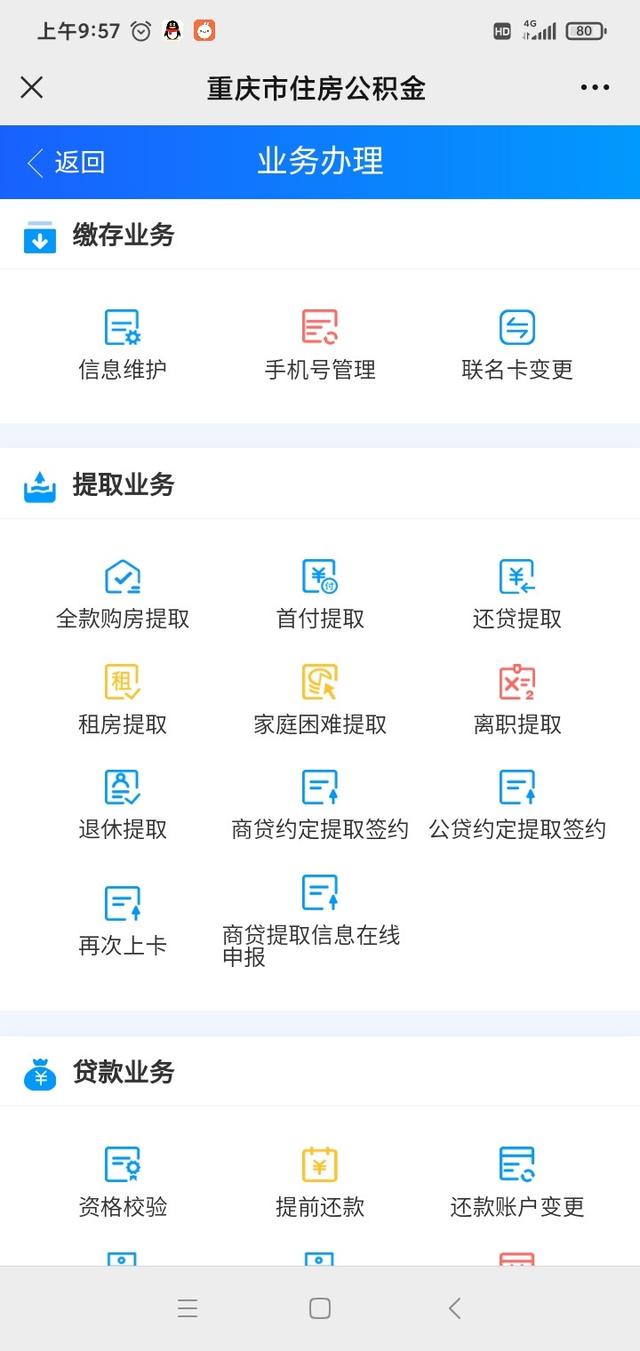640x1351 pixels.
Task: Open 全款购房提取
Action: pos(122,594)
